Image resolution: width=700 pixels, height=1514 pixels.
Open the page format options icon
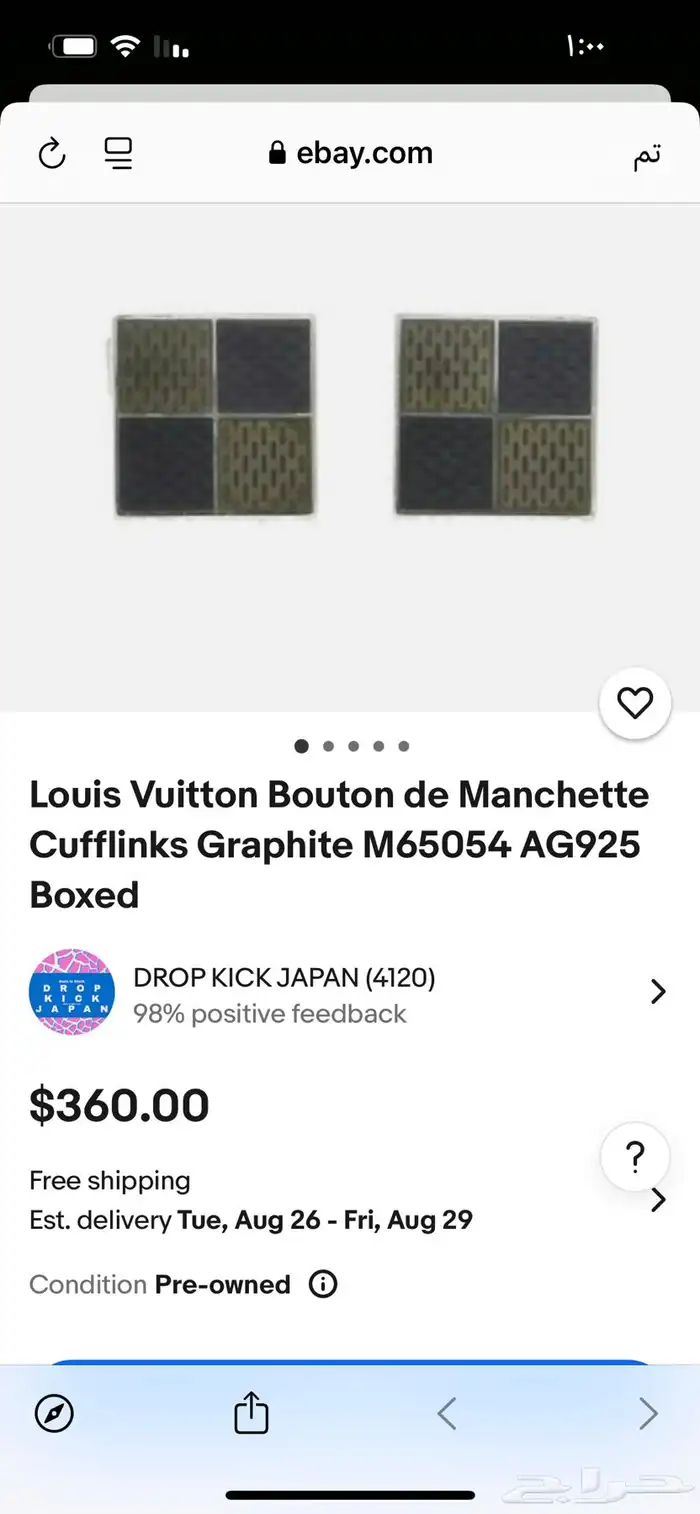pyautogui.click(x=118, y=154)
